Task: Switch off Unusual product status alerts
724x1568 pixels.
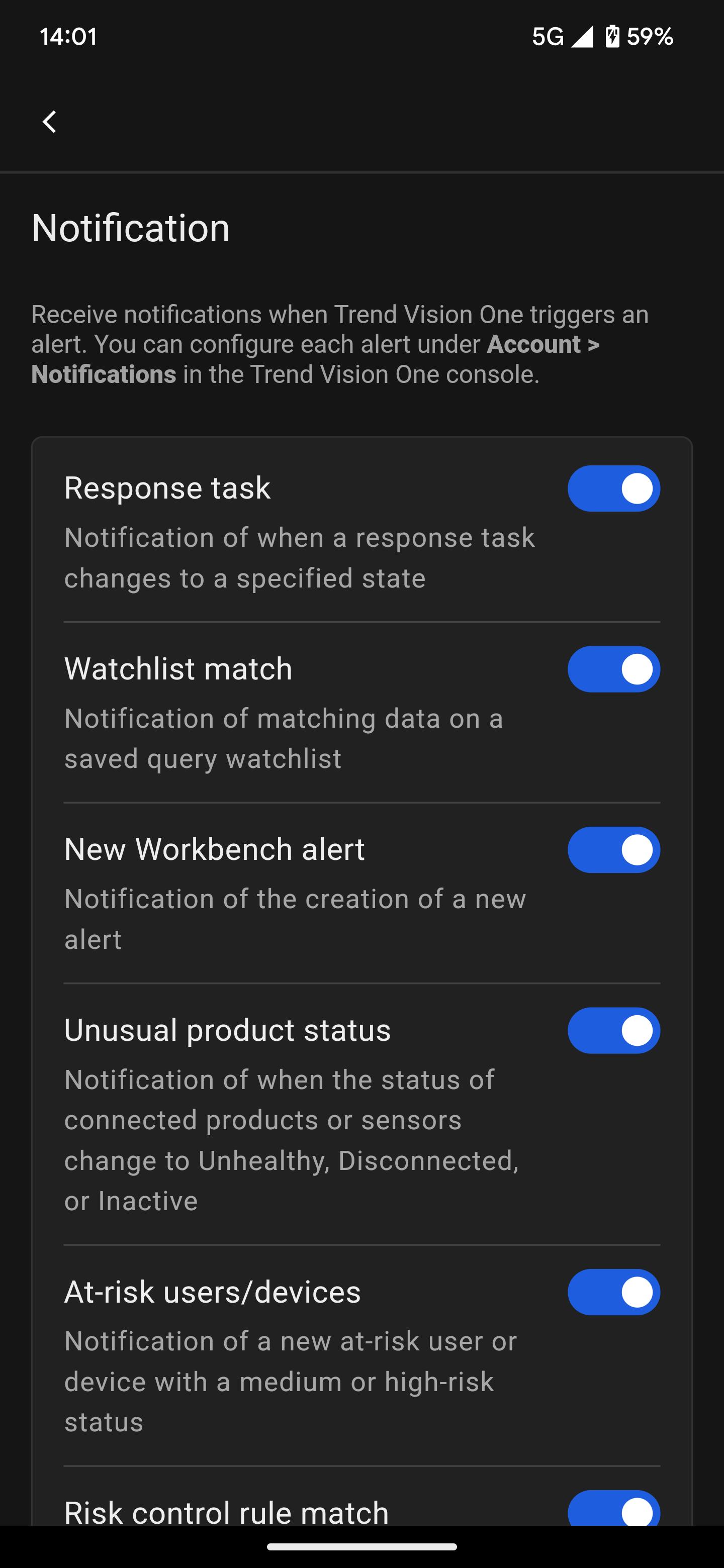Action: pos(613,1031)
